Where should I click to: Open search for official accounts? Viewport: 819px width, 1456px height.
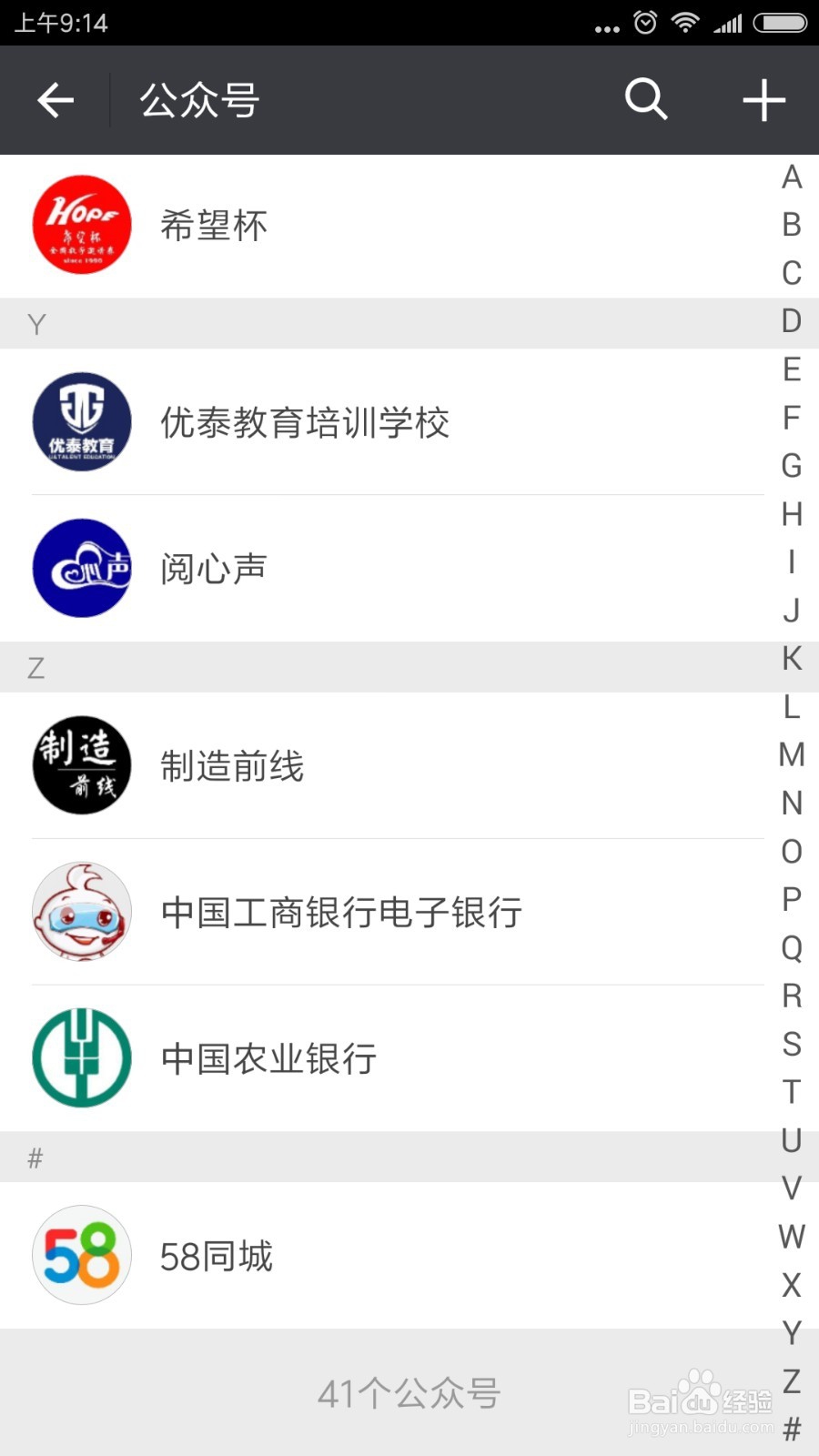[x=645, y=100]
